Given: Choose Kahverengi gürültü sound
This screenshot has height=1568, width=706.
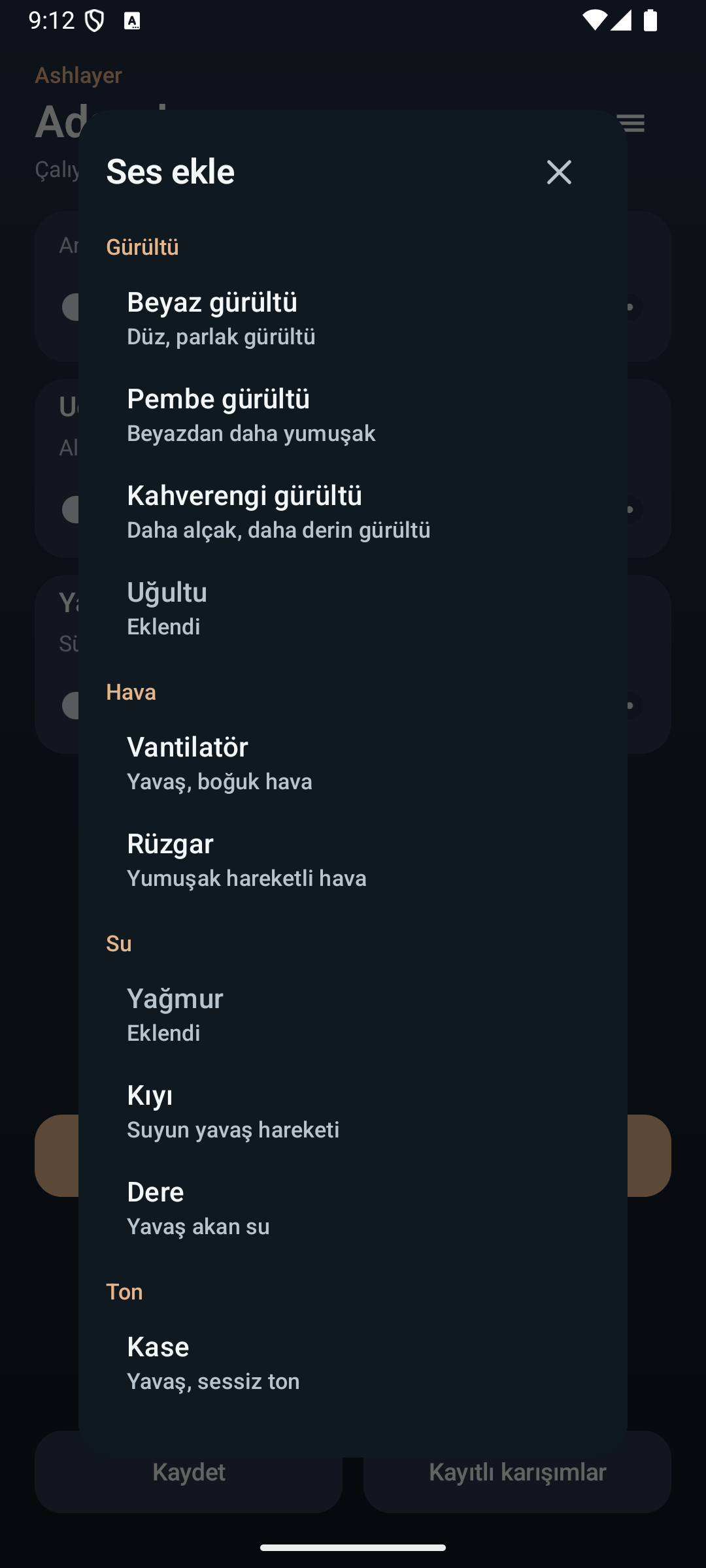Looking at the screenshot, I should [x=353, y=512].
